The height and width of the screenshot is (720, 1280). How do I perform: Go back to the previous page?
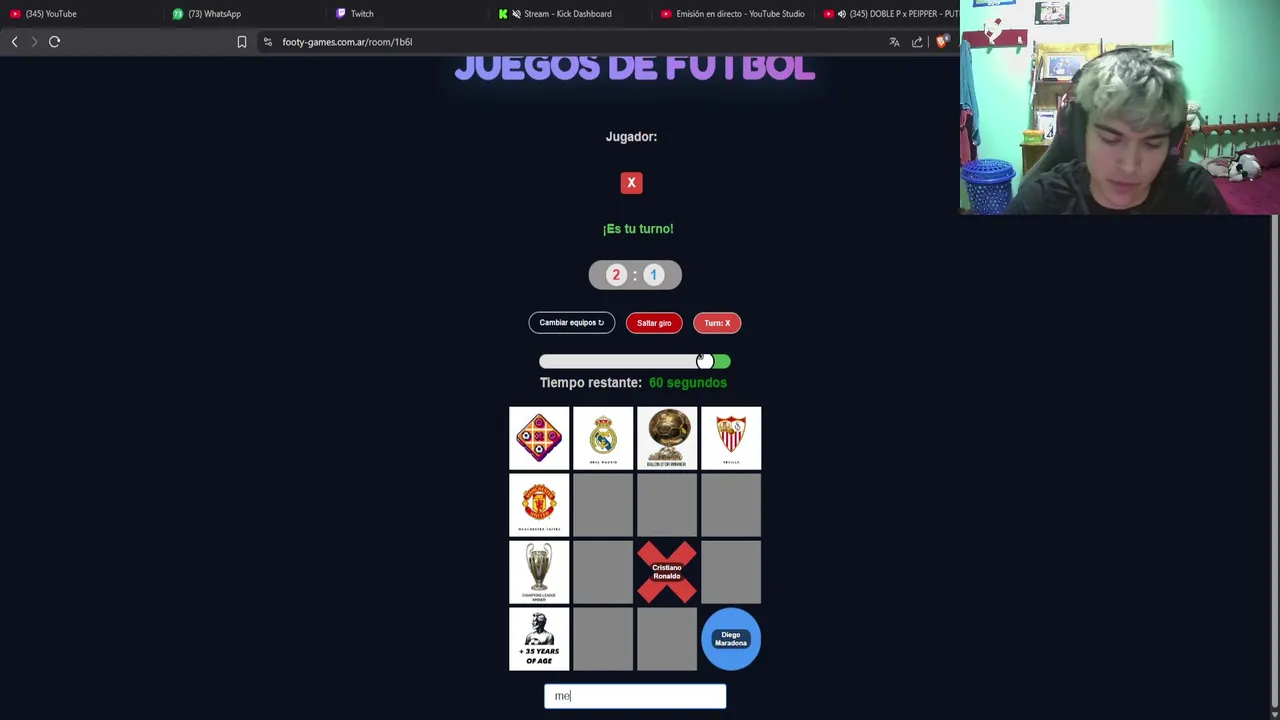[x=14, y=42]
